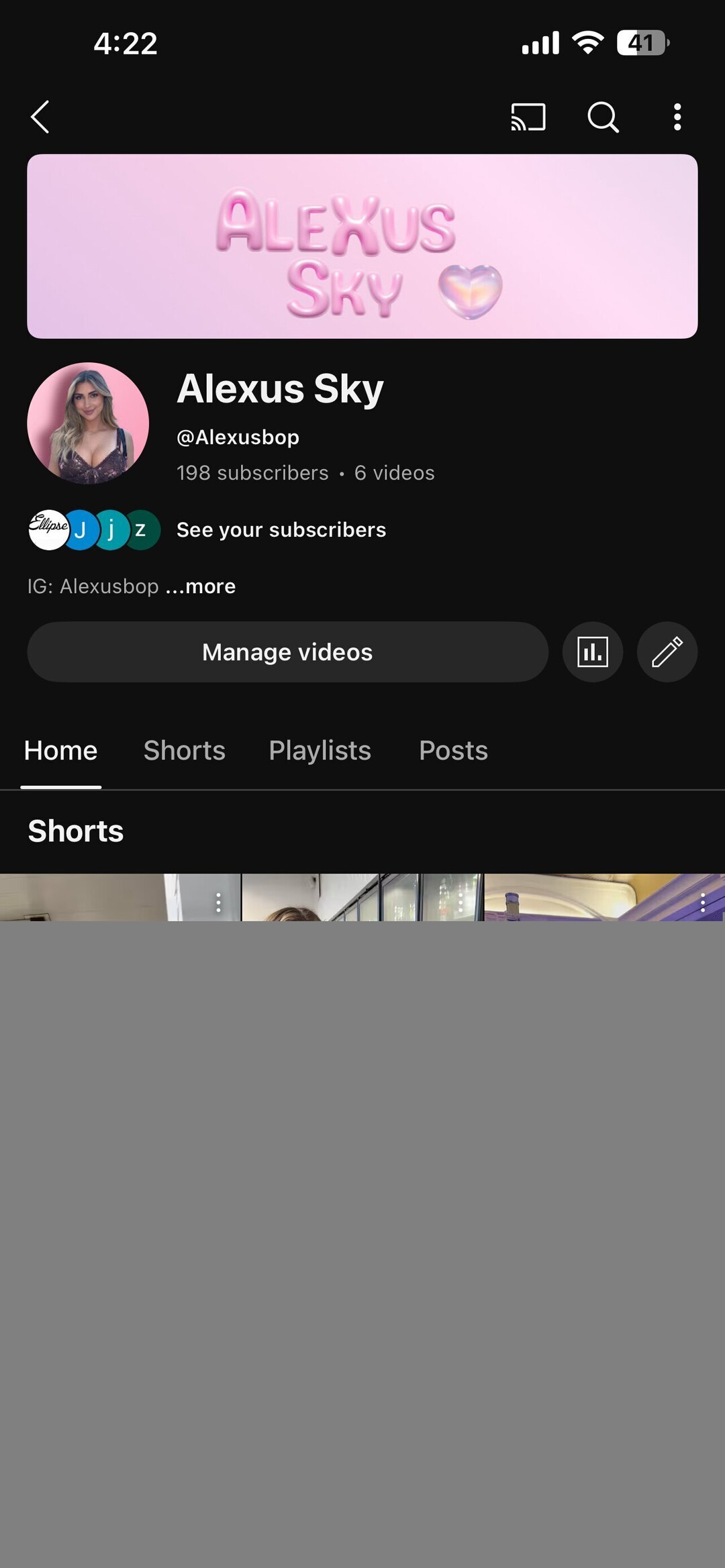
Task: Switch to the Playlists tab
Action: tap(320, 751)
